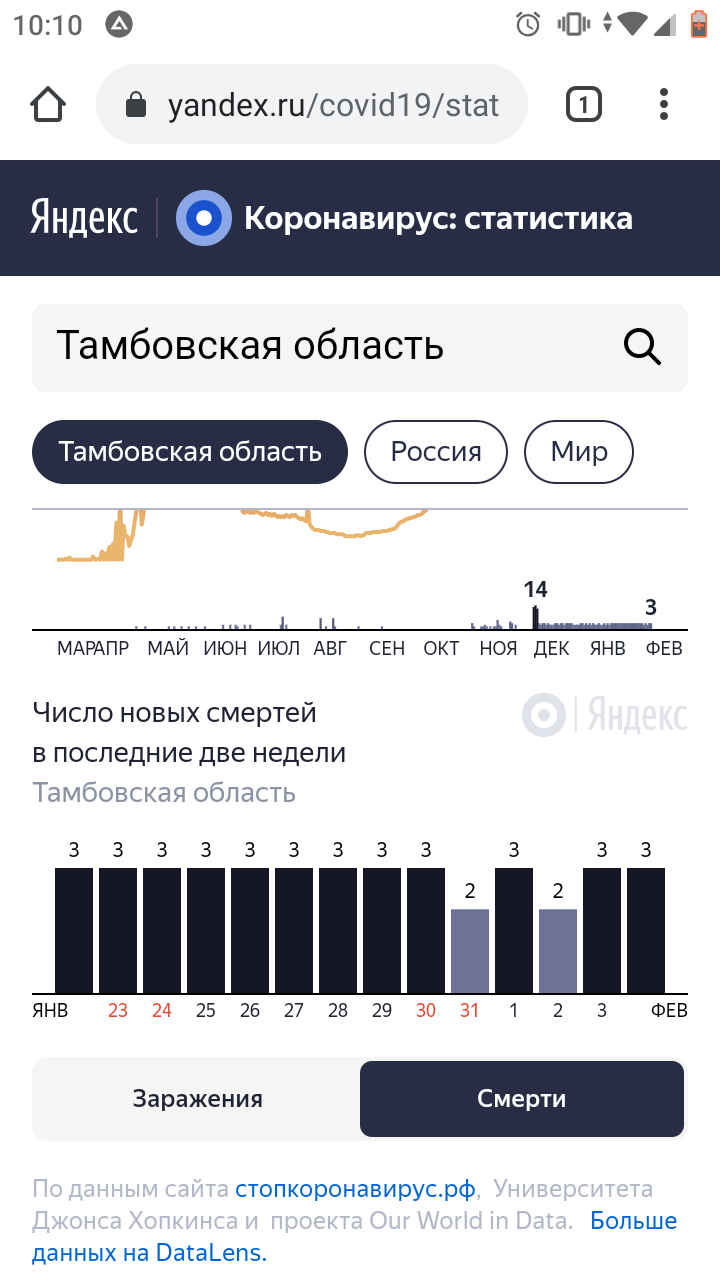Tap the magnifier search icon

643,347
